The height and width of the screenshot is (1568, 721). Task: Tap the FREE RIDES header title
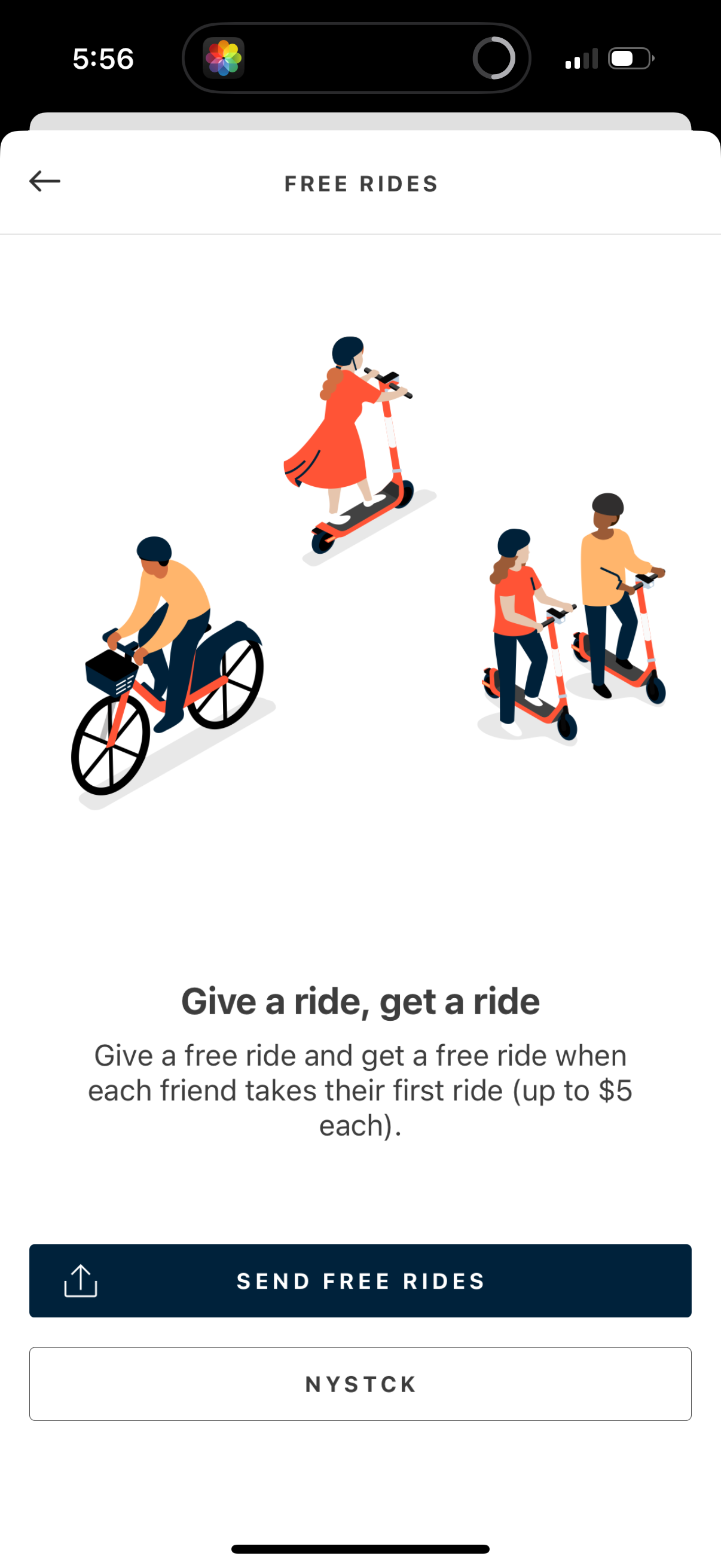[x=360, y=183]
